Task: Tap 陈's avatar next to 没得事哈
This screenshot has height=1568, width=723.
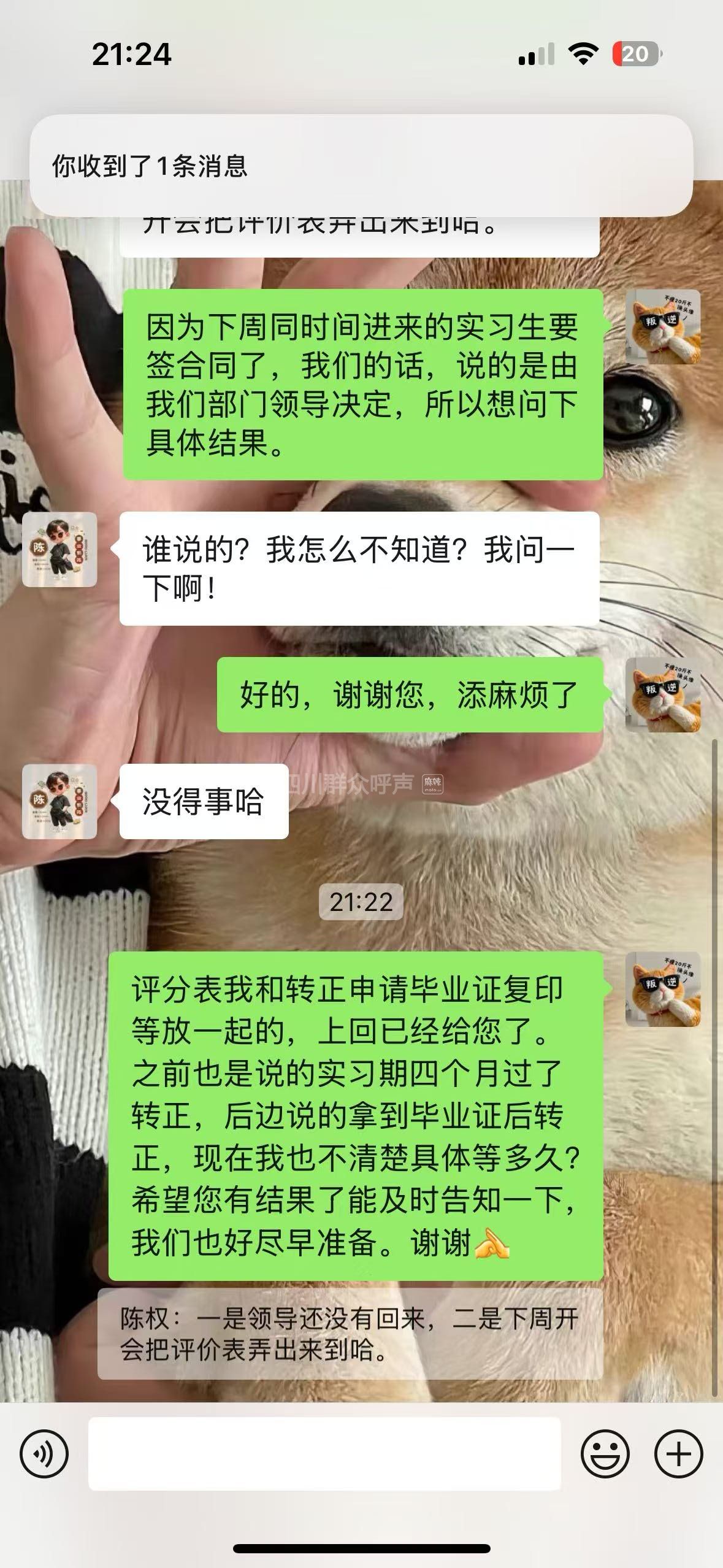Action: click(59, 801)
